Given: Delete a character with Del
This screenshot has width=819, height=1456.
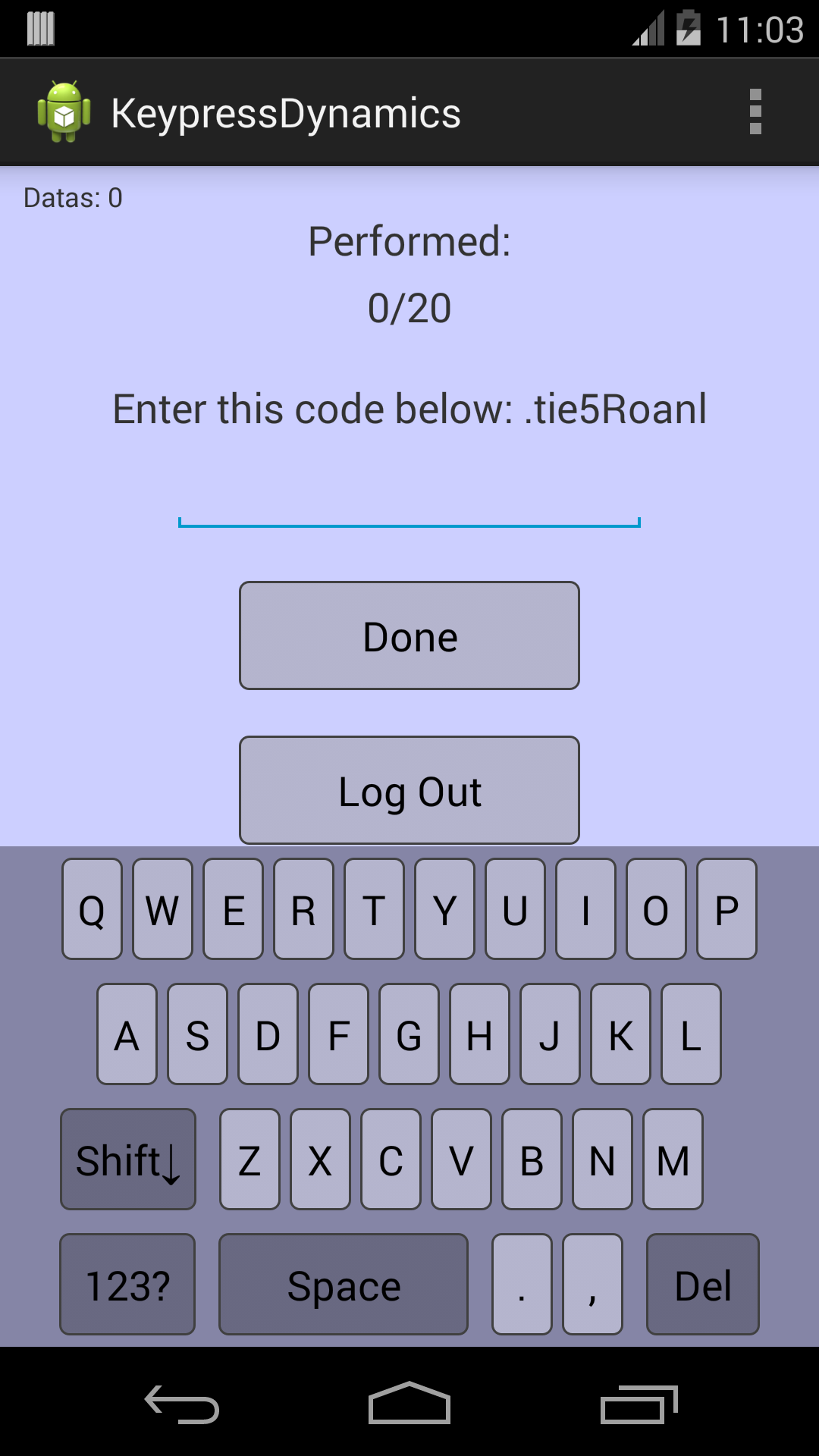Looking at the screenshot, I should coord(702,1284).
